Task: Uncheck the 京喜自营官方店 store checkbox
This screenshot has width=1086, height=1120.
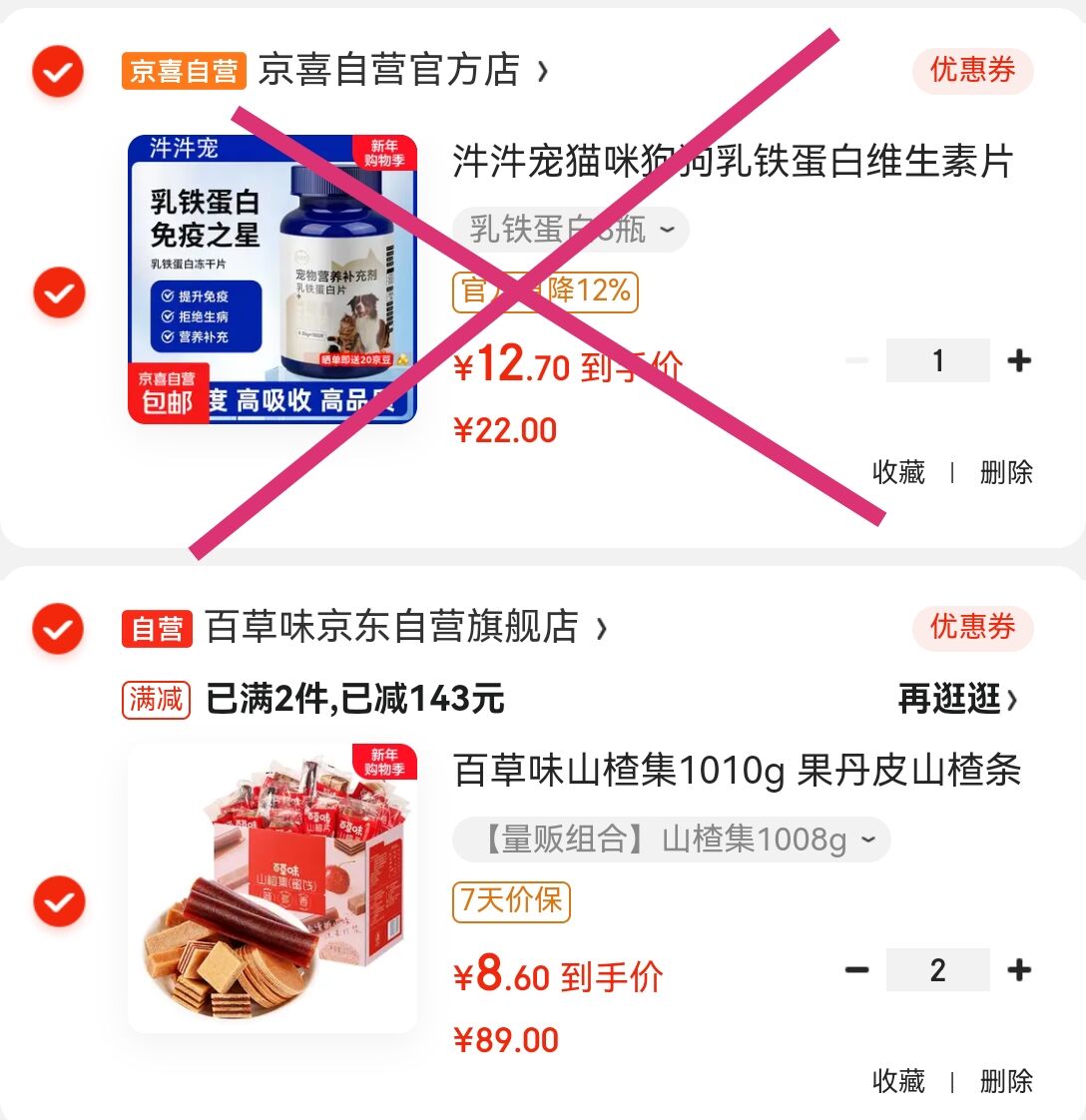Action: pyautogui.click(x=58, y=72)
